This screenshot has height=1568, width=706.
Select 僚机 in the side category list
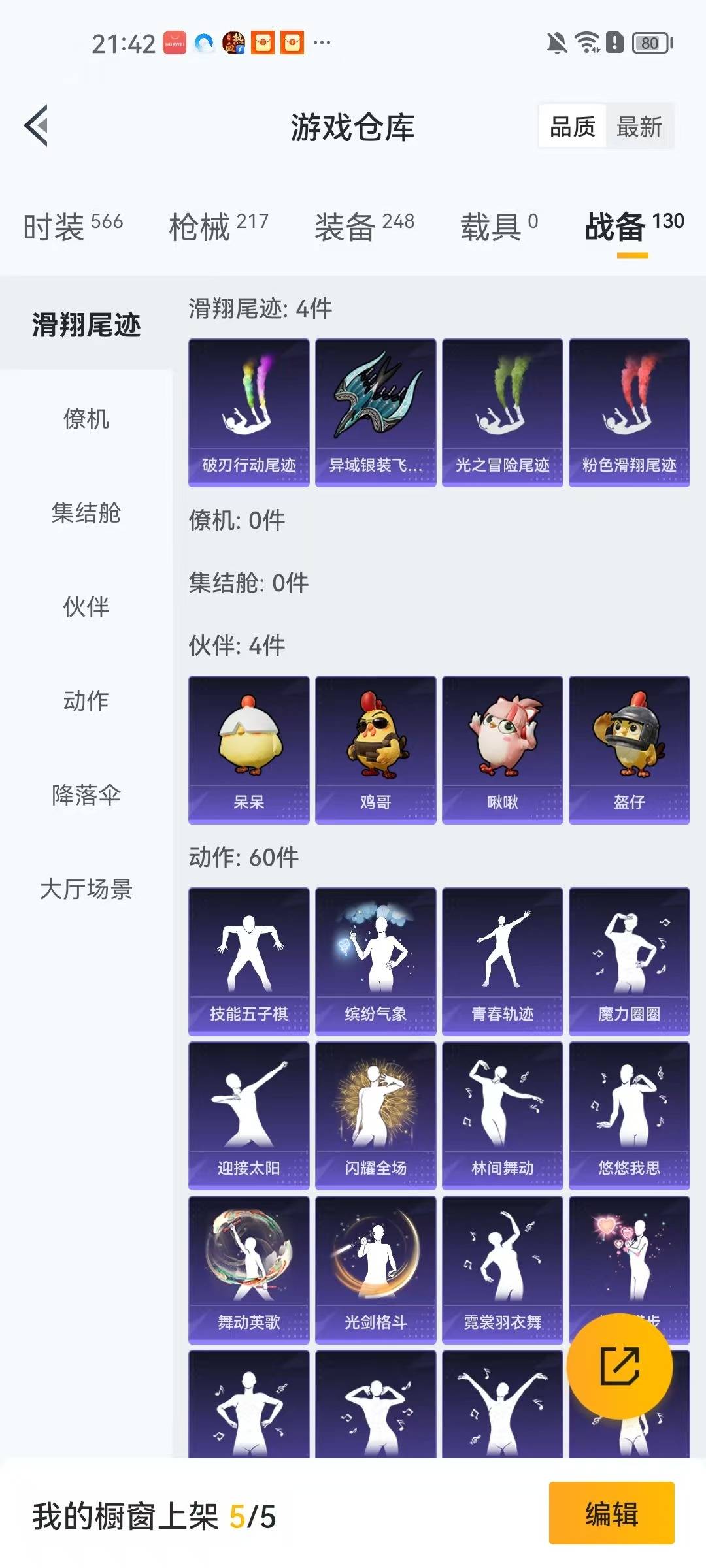[86, 418]
